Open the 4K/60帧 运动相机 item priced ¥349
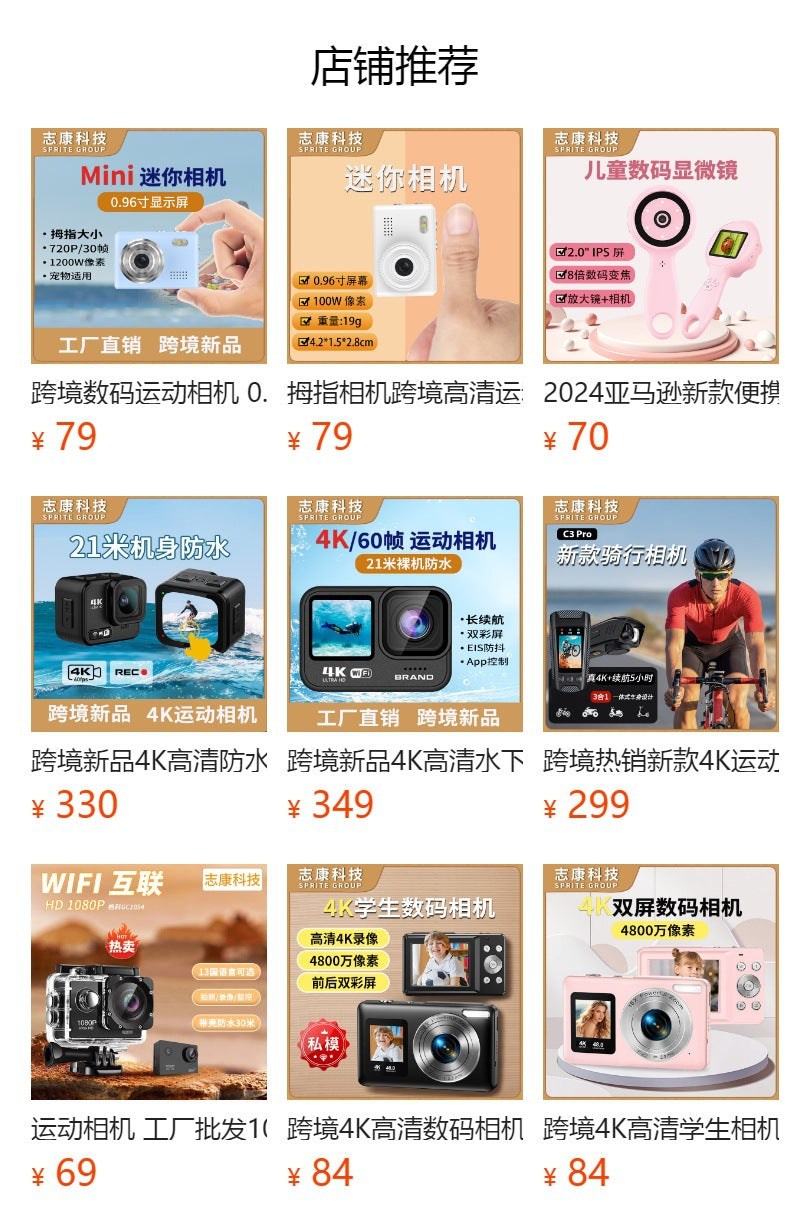This screenshot has width=790, height=1232. (405, 614)
